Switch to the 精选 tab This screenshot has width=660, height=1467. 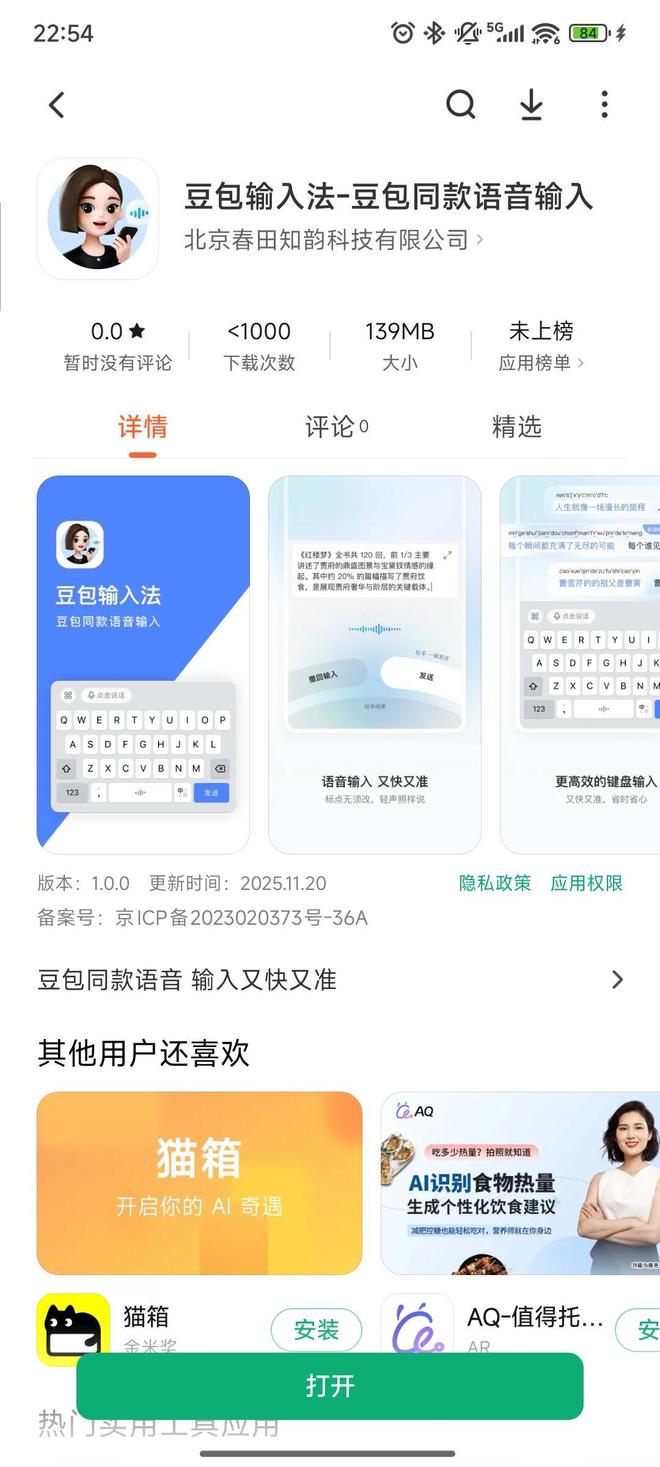516,427
